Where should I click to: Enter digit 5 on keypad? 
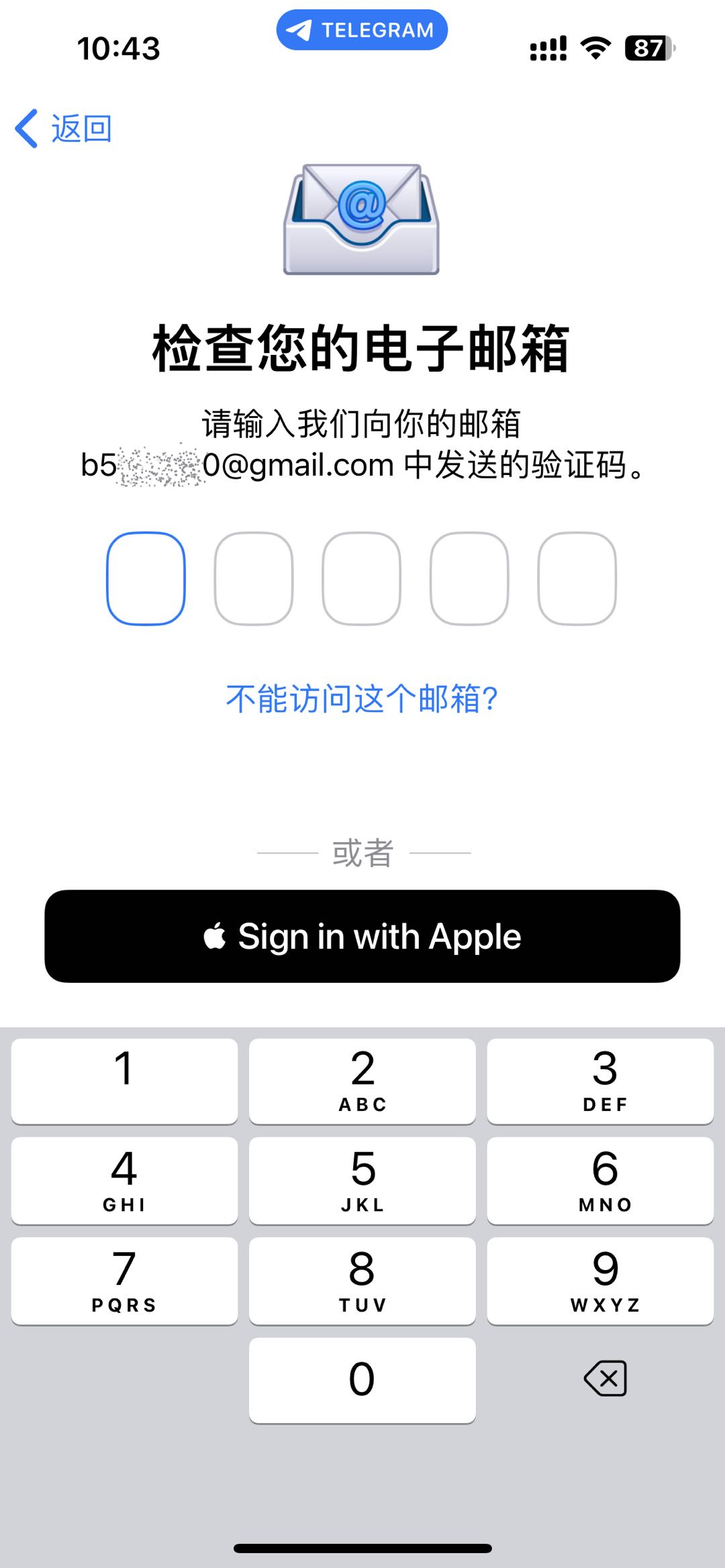[362, 1180]
